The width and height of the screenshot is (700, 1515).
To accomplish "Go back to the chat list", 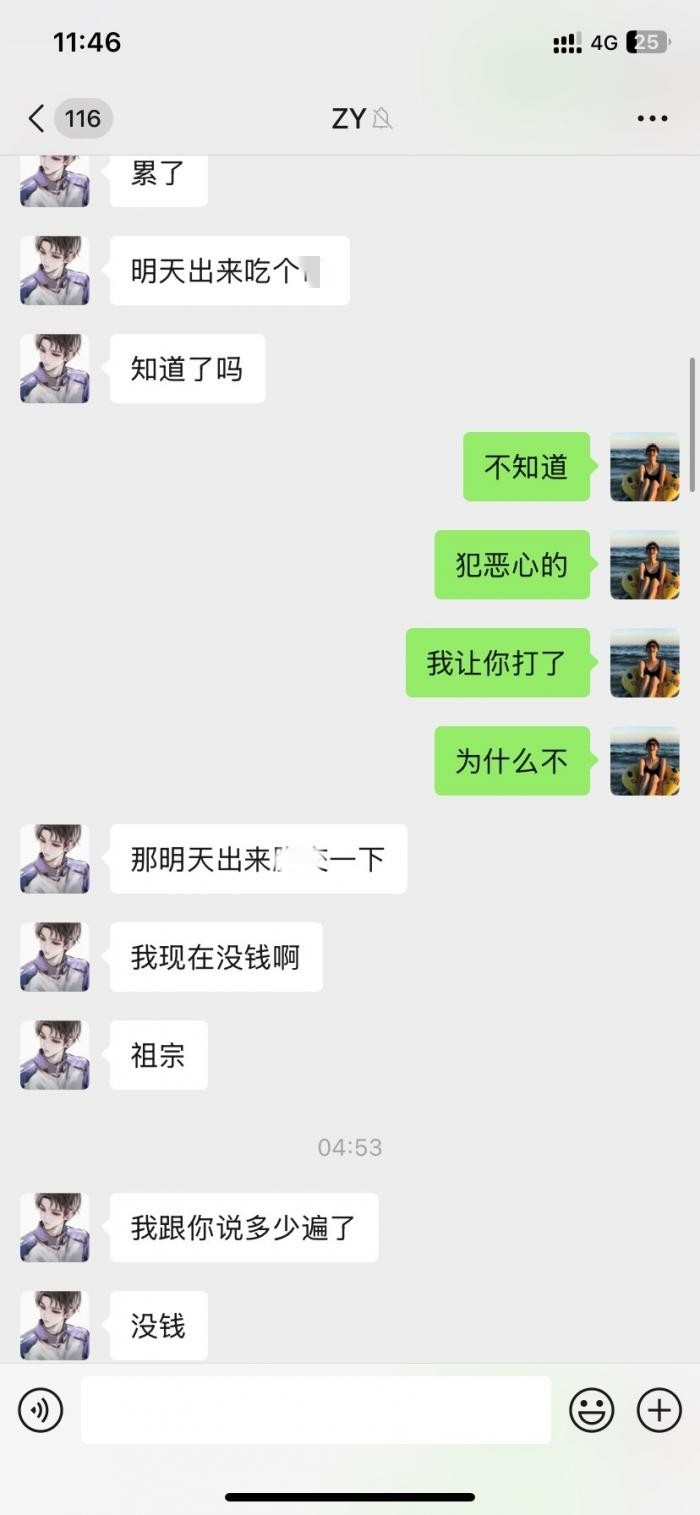I will click(38, 119).
